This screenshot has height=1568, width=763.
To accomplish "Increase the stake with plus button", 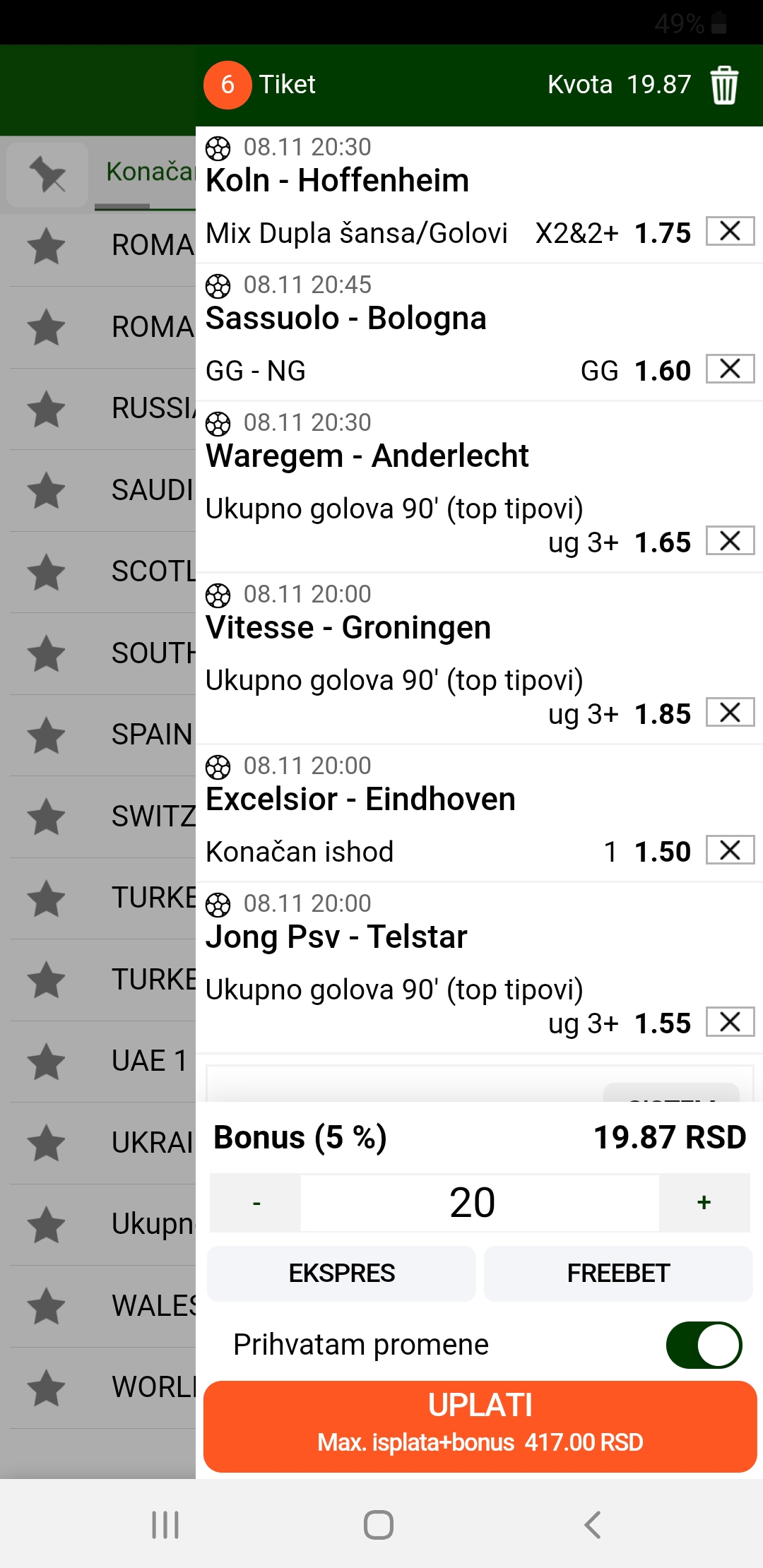I will [x=704, y=1203].
